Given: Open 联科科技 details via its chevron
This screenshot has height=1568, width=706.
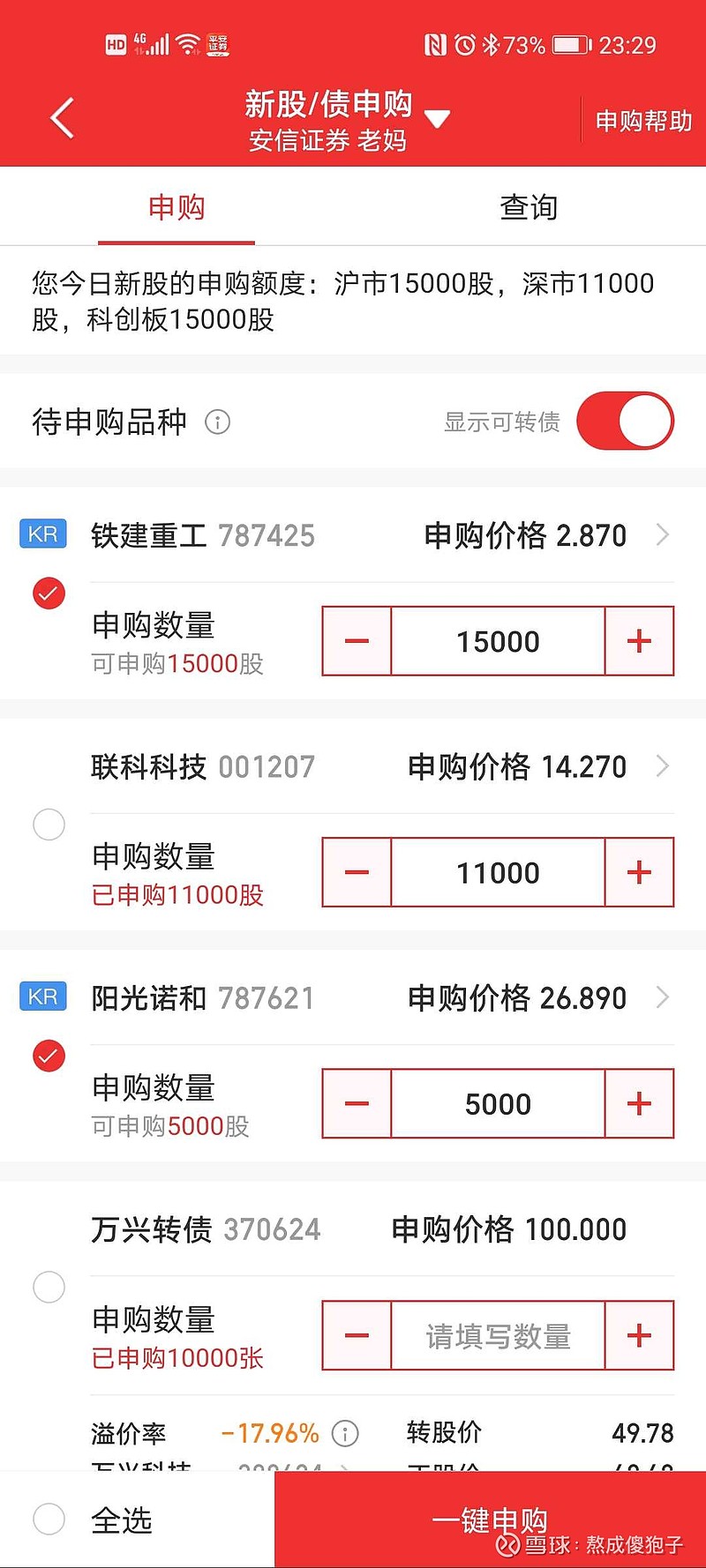Looking at the screenshot, I should click(663, 766).
